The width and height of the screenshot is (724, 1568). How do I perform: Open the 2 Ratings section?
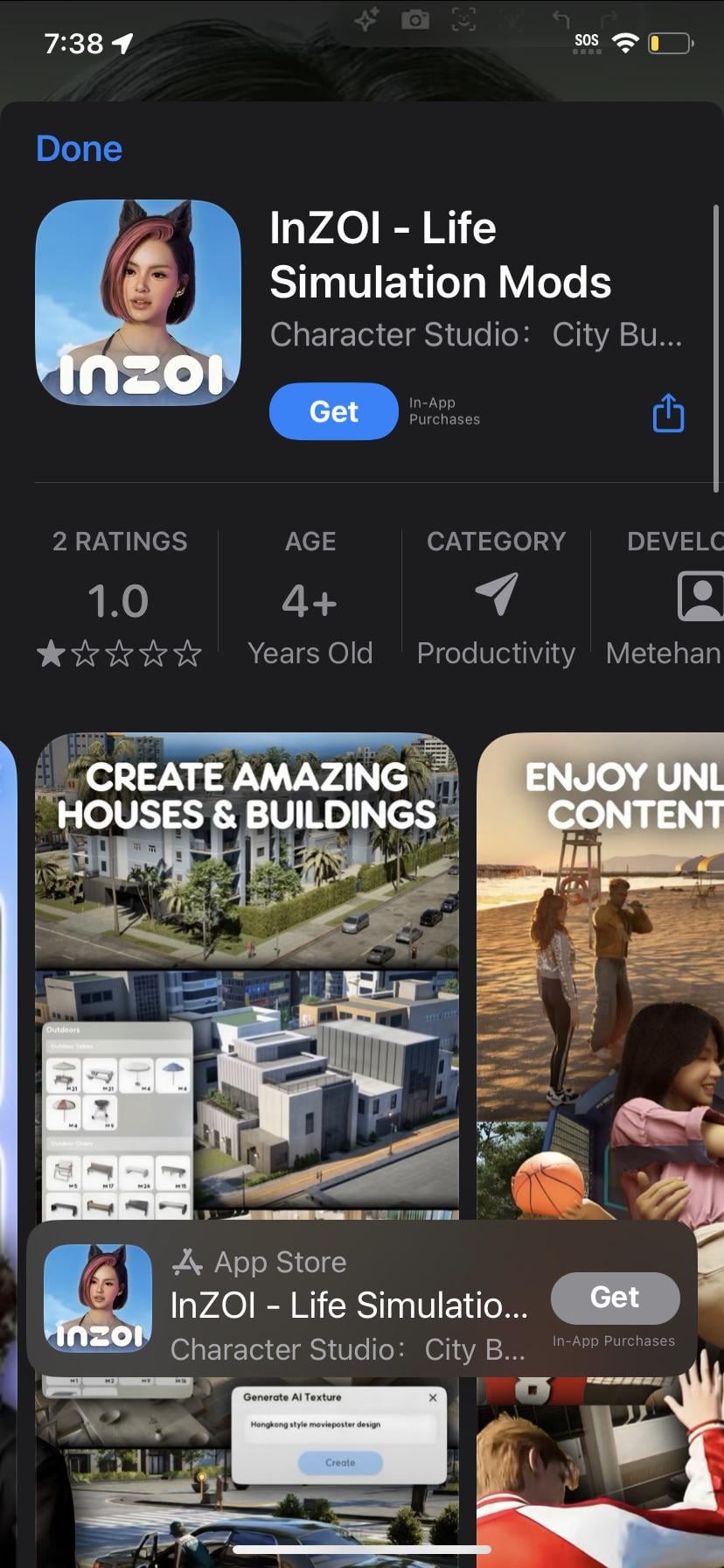pyautogui.click(x=119, y=600)
